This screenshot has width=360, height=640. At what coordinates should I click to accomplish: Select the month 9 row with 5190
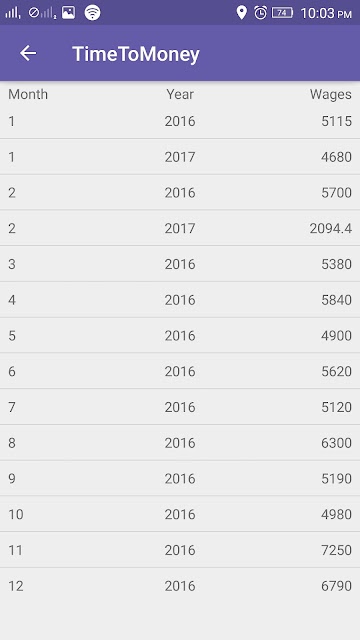coord(180,478)
